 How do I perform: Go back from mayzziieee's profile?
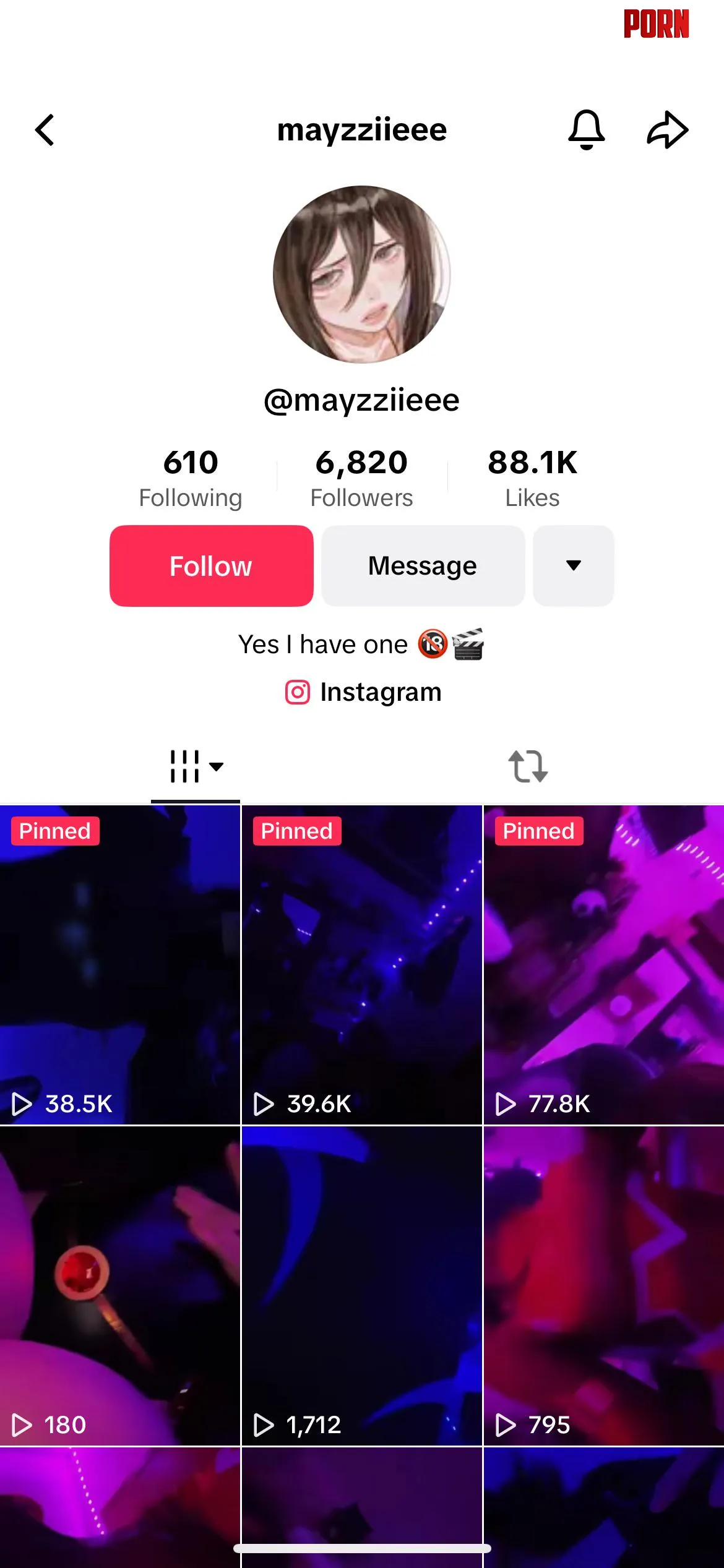coord(45,130)
